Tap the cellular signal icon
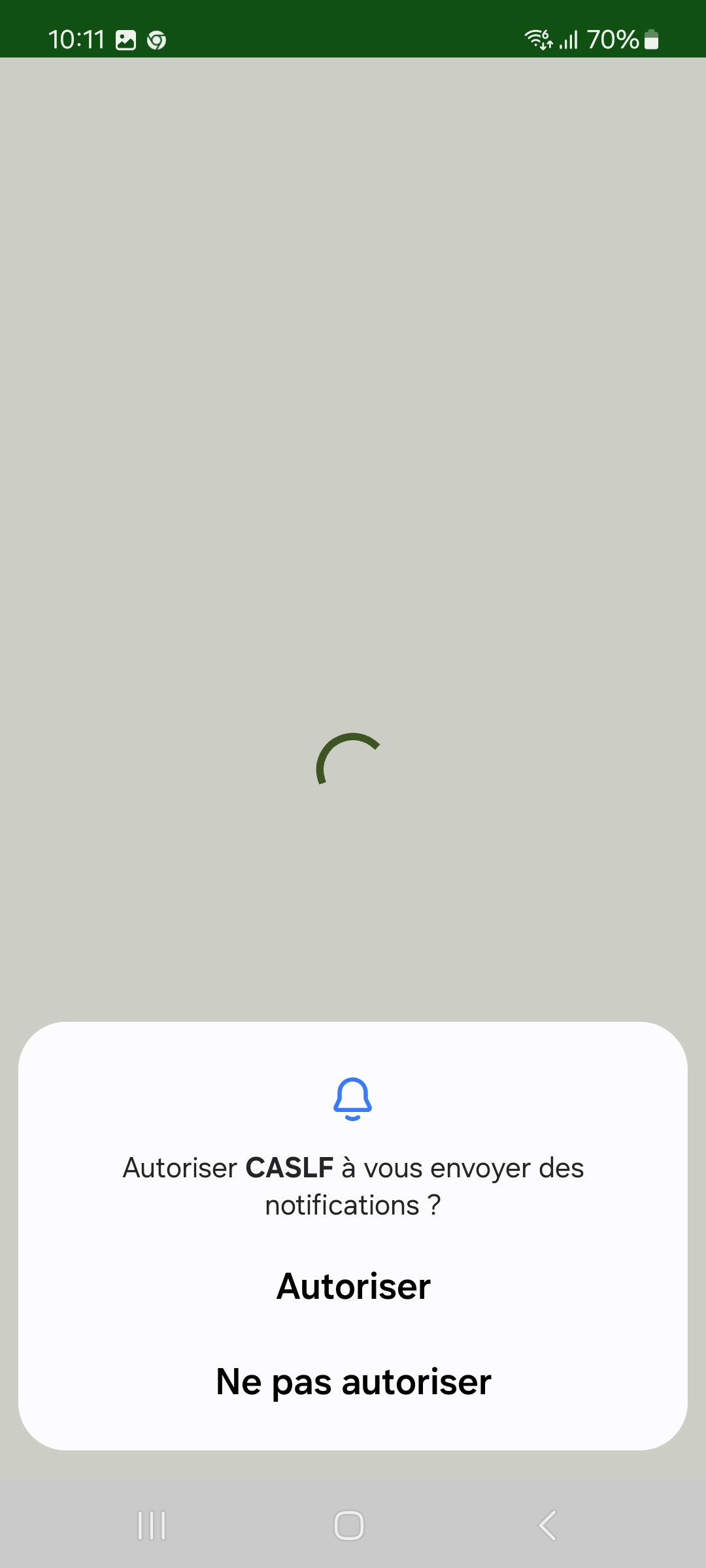 point(568,39)
